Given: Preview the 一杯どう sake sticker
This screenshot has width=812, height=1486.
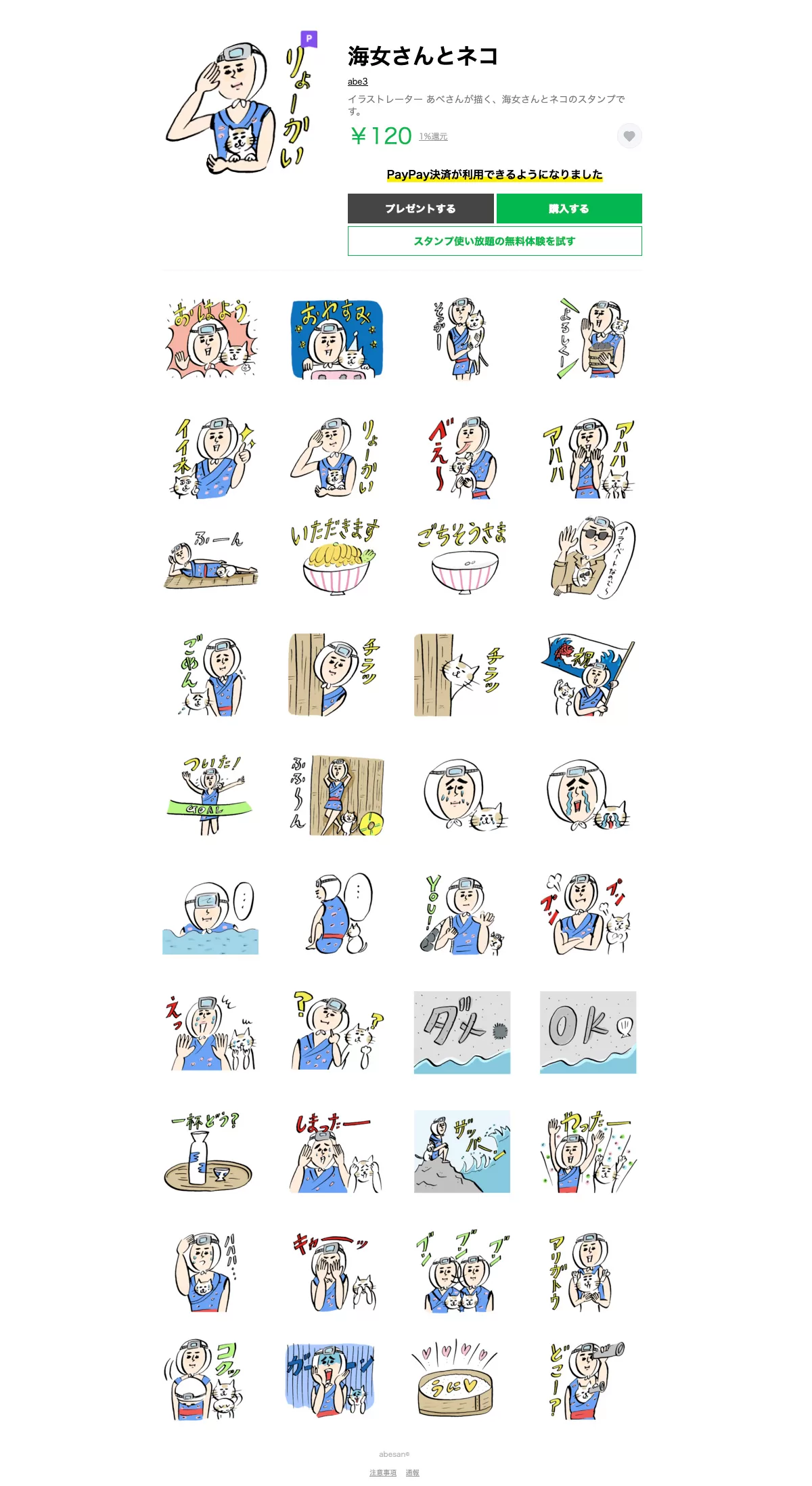Looking at the screenshot, I should click(x=210, y=1151).
